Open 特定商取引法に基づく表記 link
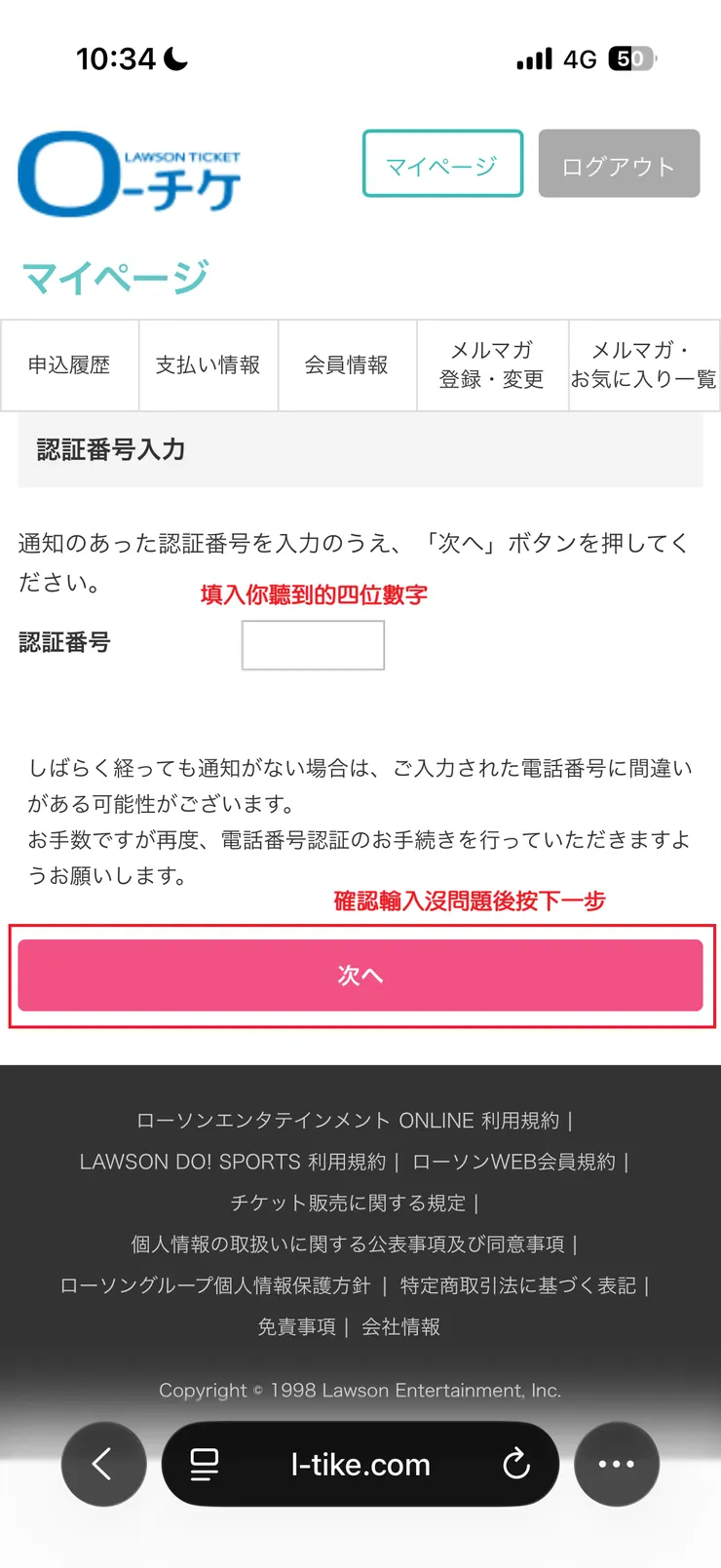Image resolution: width=721 pixels, height=1568 pixels. click(x=517, y=1285)
